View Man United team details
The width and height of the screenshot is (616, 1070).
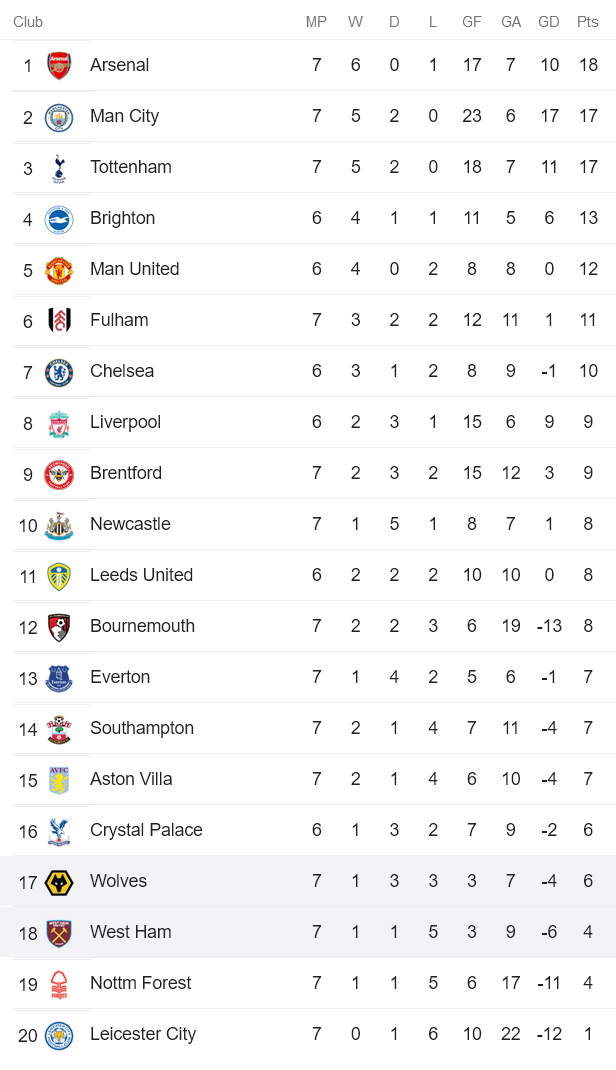pyautogui.click(x=134, y=269)
